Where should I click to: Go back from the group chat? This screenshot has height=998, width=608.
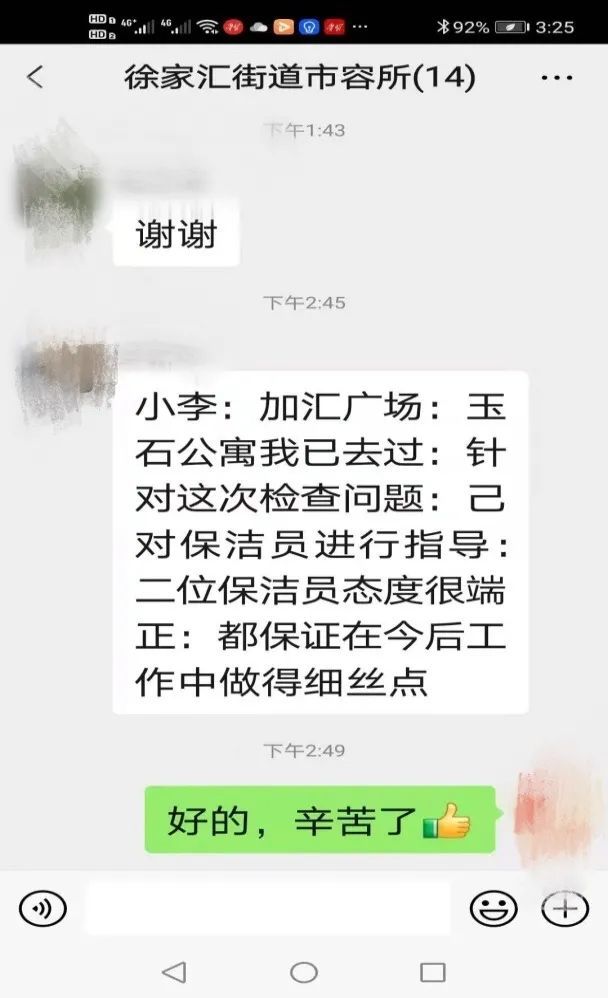[x=36, y=78]
